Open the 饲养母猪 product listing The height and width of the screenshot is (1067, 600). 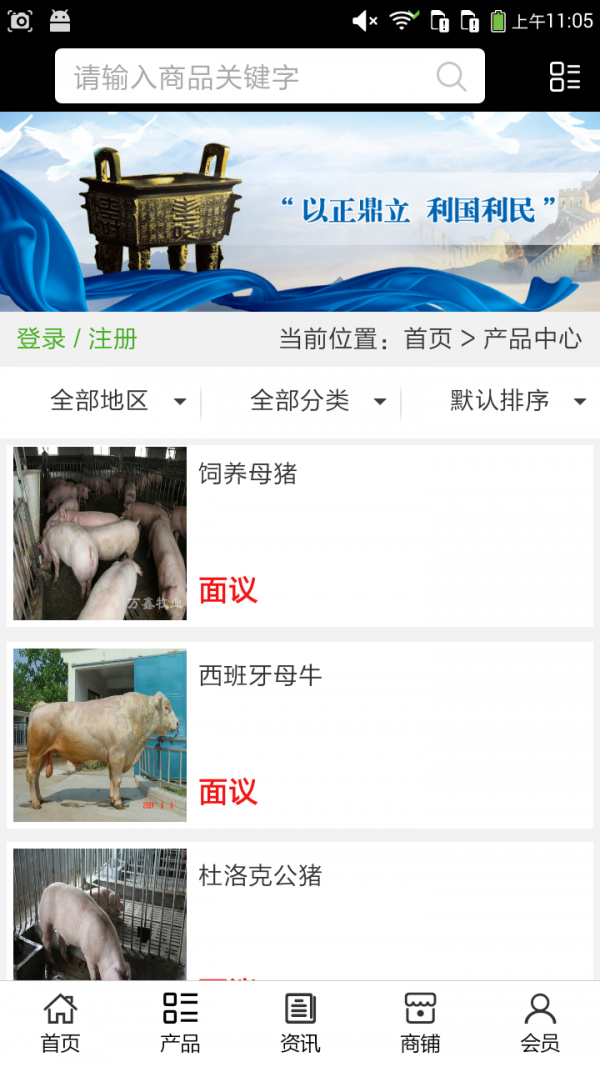(x=300, y=535)
